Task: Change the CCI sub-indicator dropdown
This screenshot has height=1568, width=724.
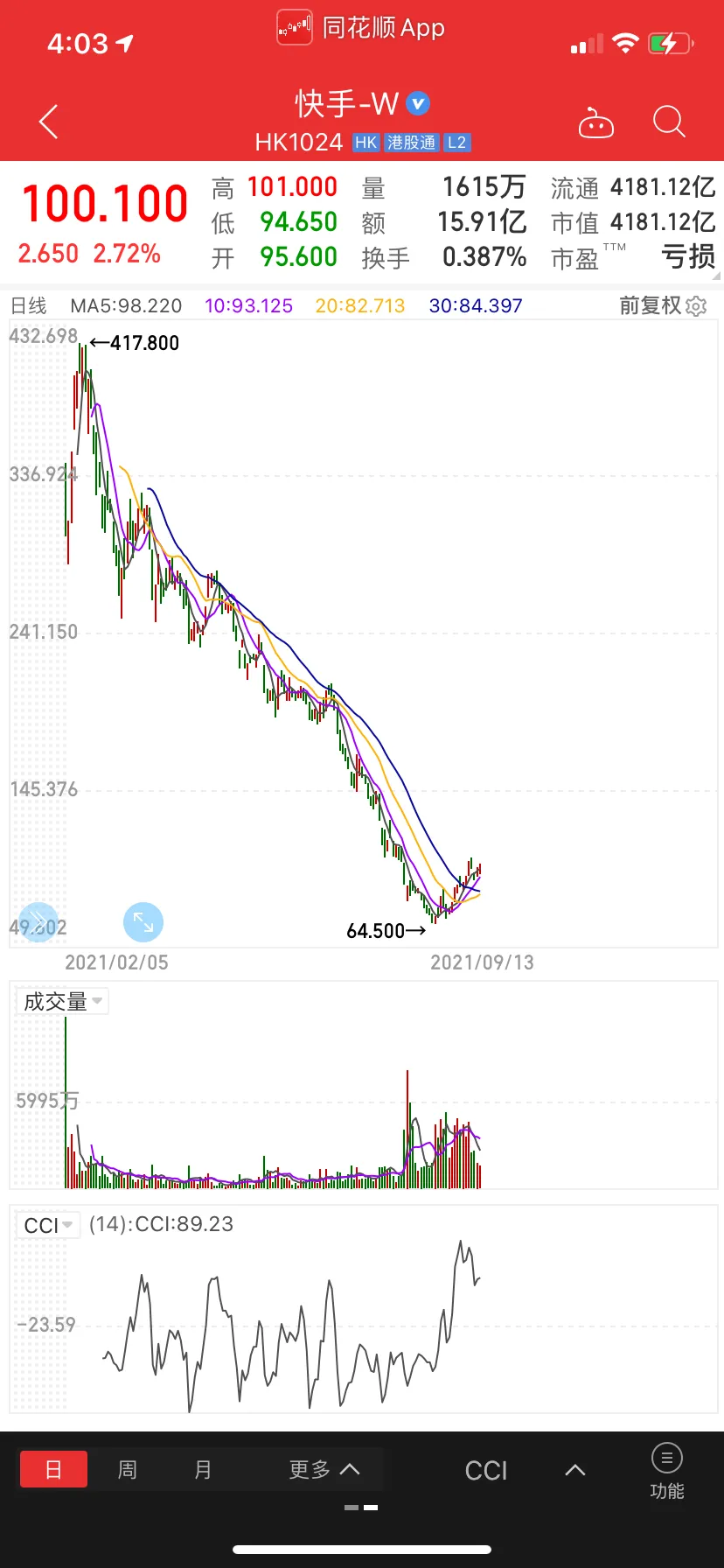Action: 49,1225
